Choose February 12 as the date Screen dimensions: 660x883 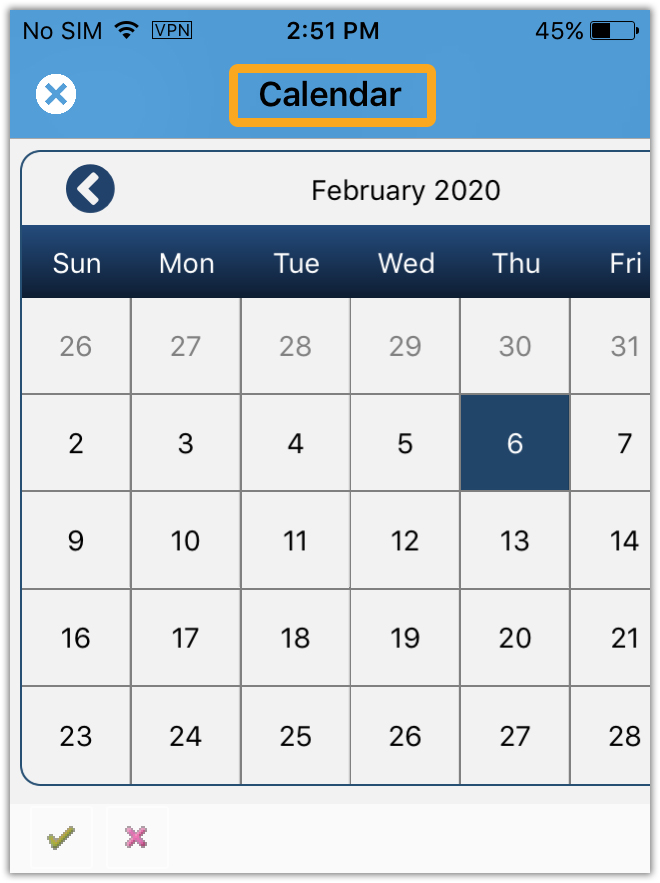click(x=405, y=541)
